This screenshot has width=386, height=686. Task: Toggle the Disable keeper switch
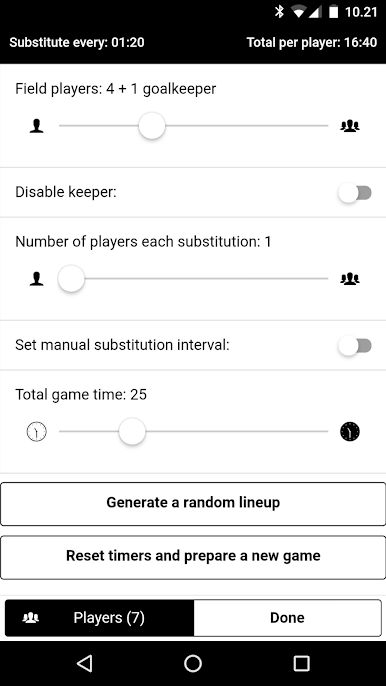[355, 192]
